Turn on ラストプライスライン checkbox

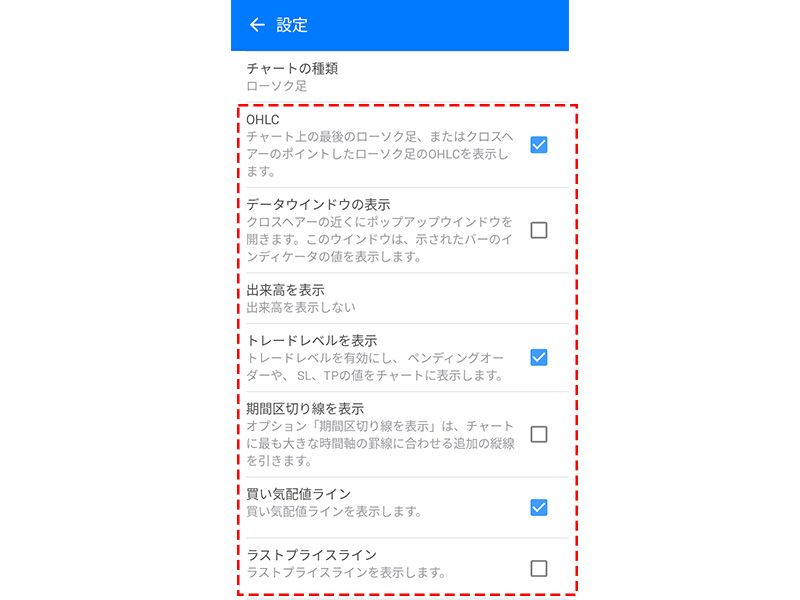coord(538,568)
